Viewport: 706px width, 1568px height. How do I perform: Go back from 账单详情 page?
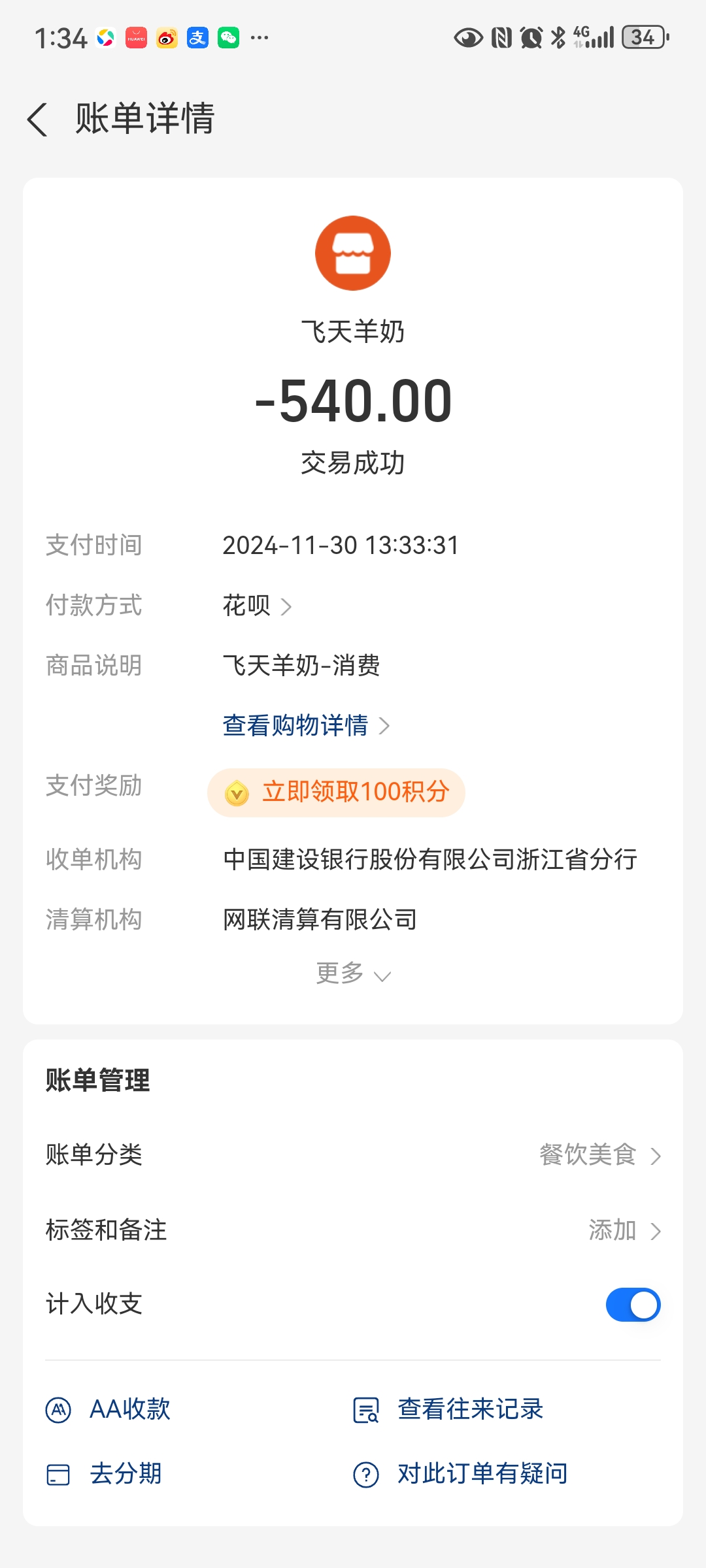pos(38,120)
